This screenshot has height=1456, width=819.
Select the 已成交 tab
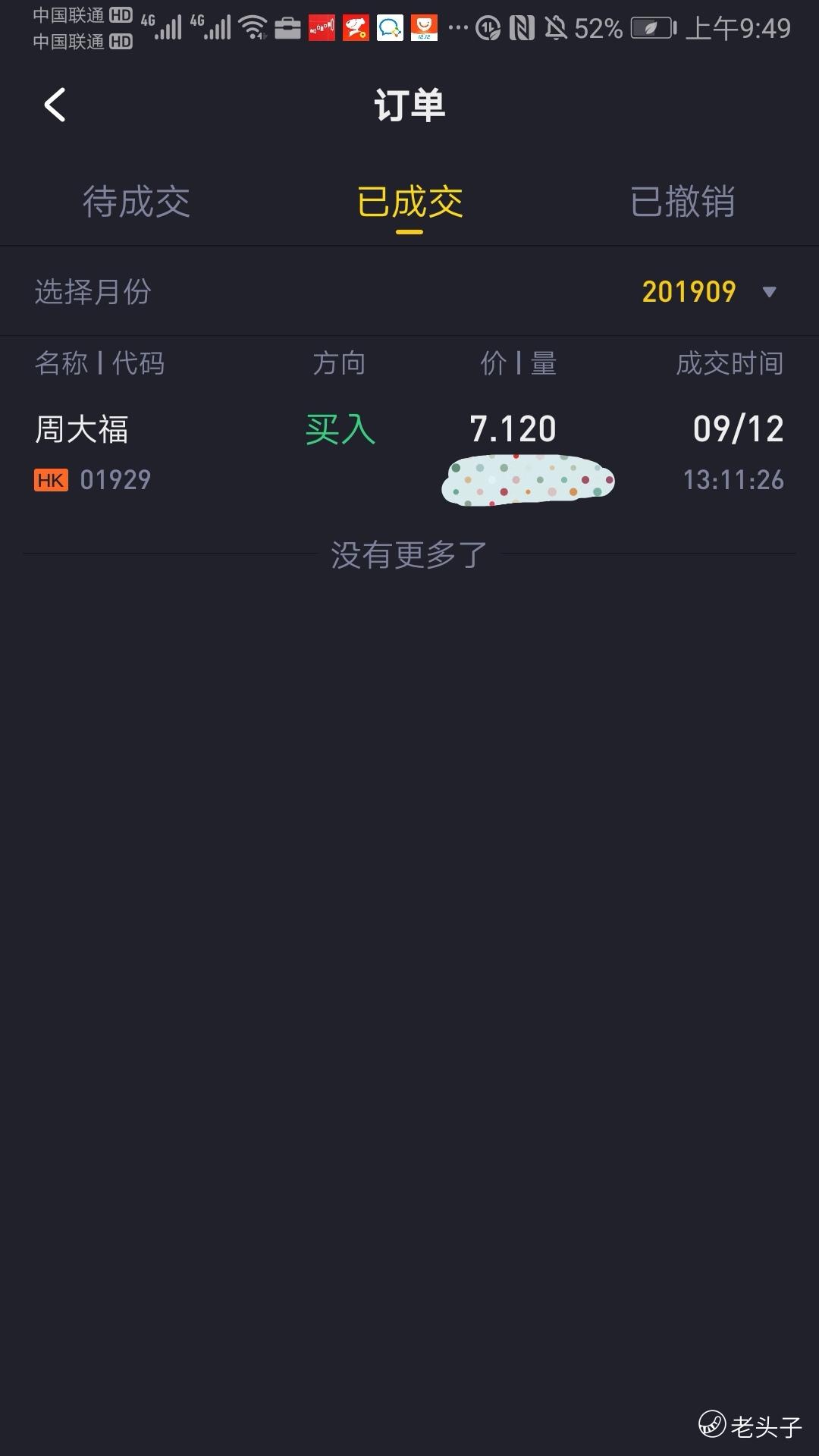tap(409, 202)
